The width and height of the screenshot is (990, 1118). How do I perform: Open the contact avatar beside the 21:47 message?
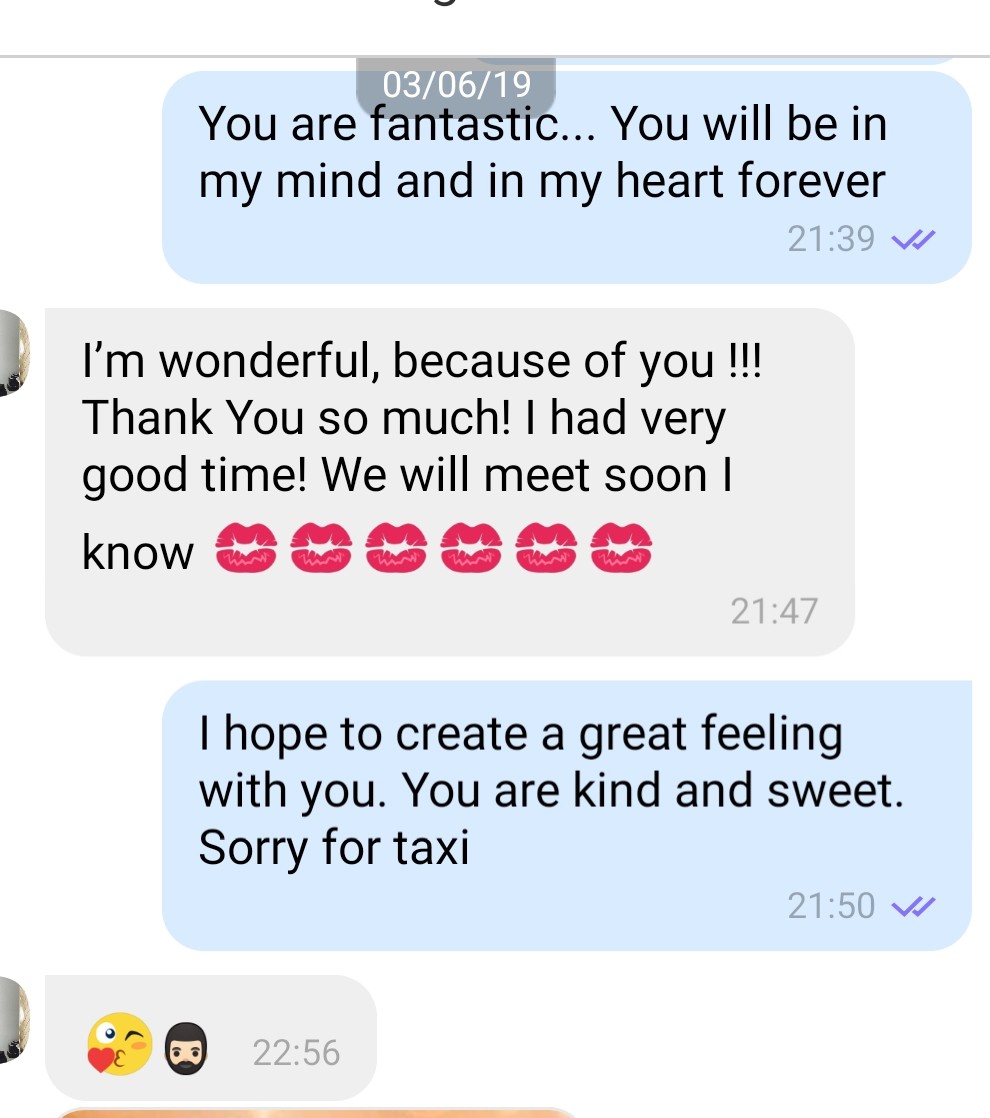click(12, 350)
